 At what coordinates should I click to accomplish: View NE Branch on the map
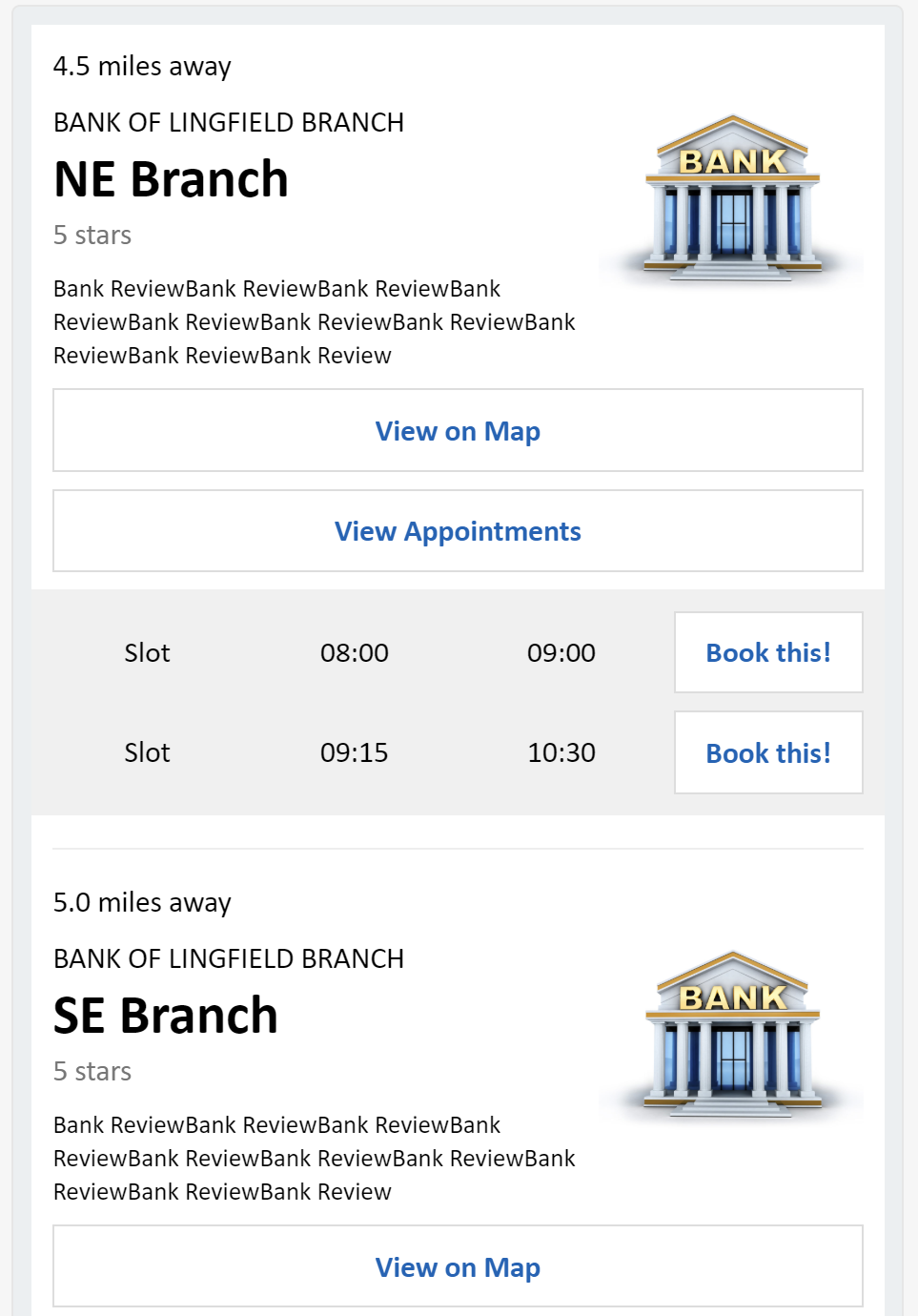click(458, 431)
